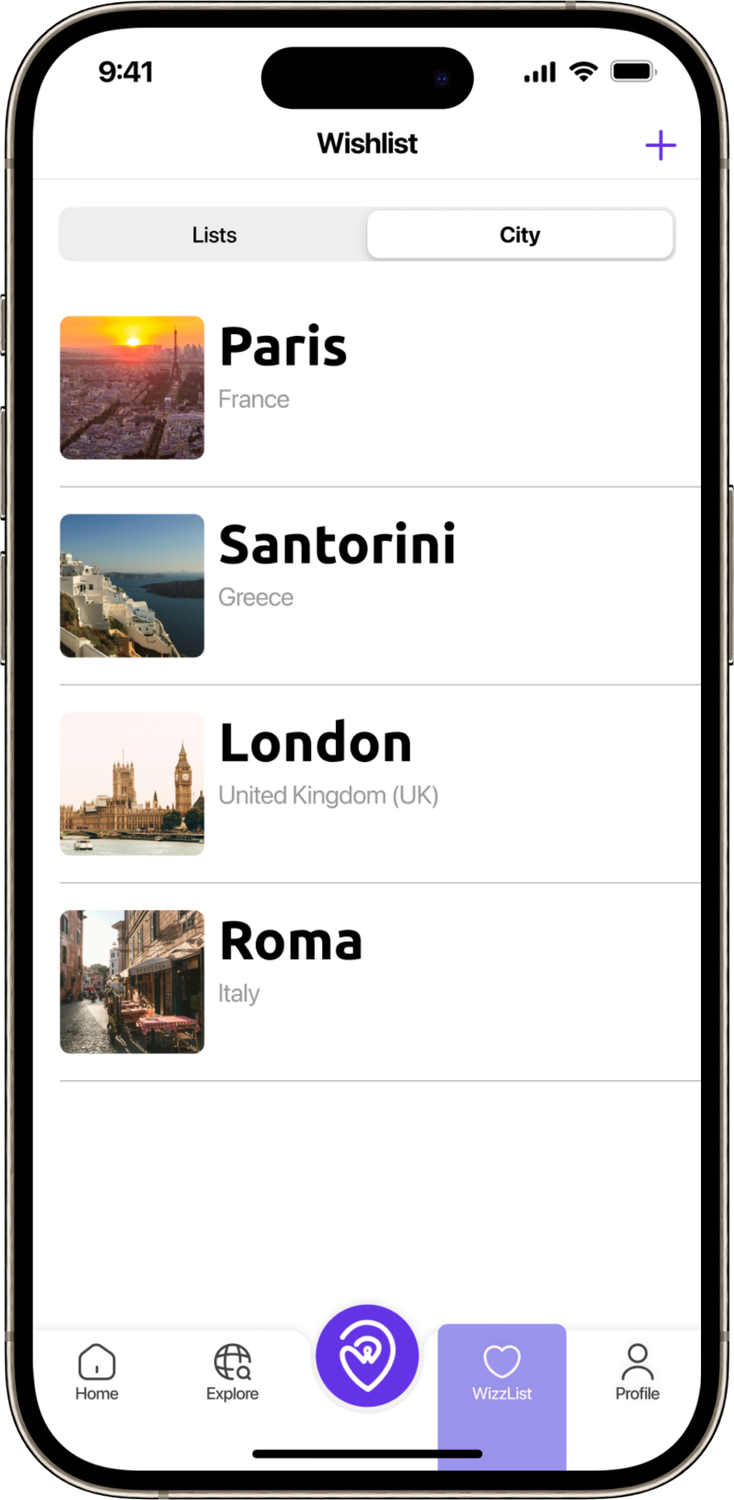This screenshot has height=1500, width=734.
Task: Tap the center purple map pin button
Action: [x=367, y=1355]
